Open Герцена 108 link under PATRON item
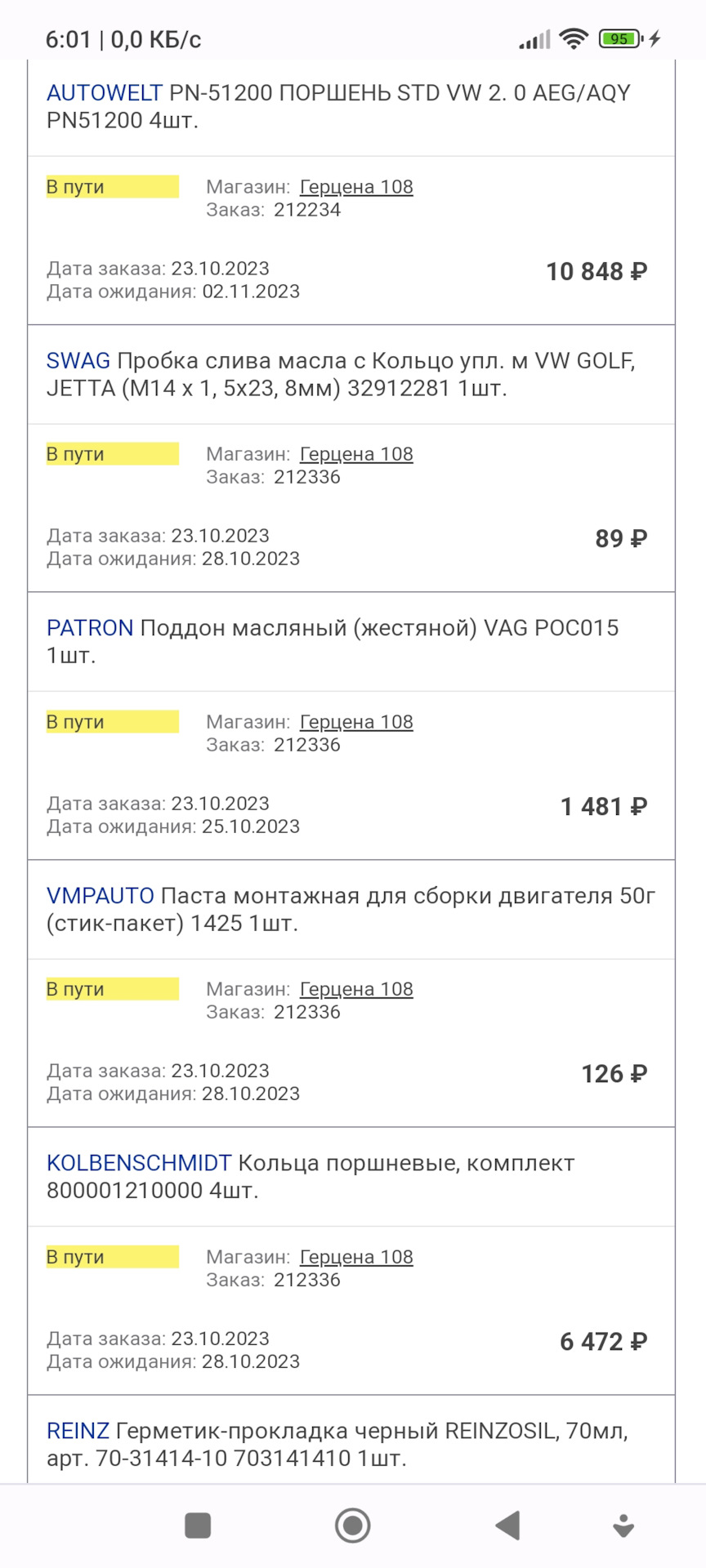 [356, 722]
